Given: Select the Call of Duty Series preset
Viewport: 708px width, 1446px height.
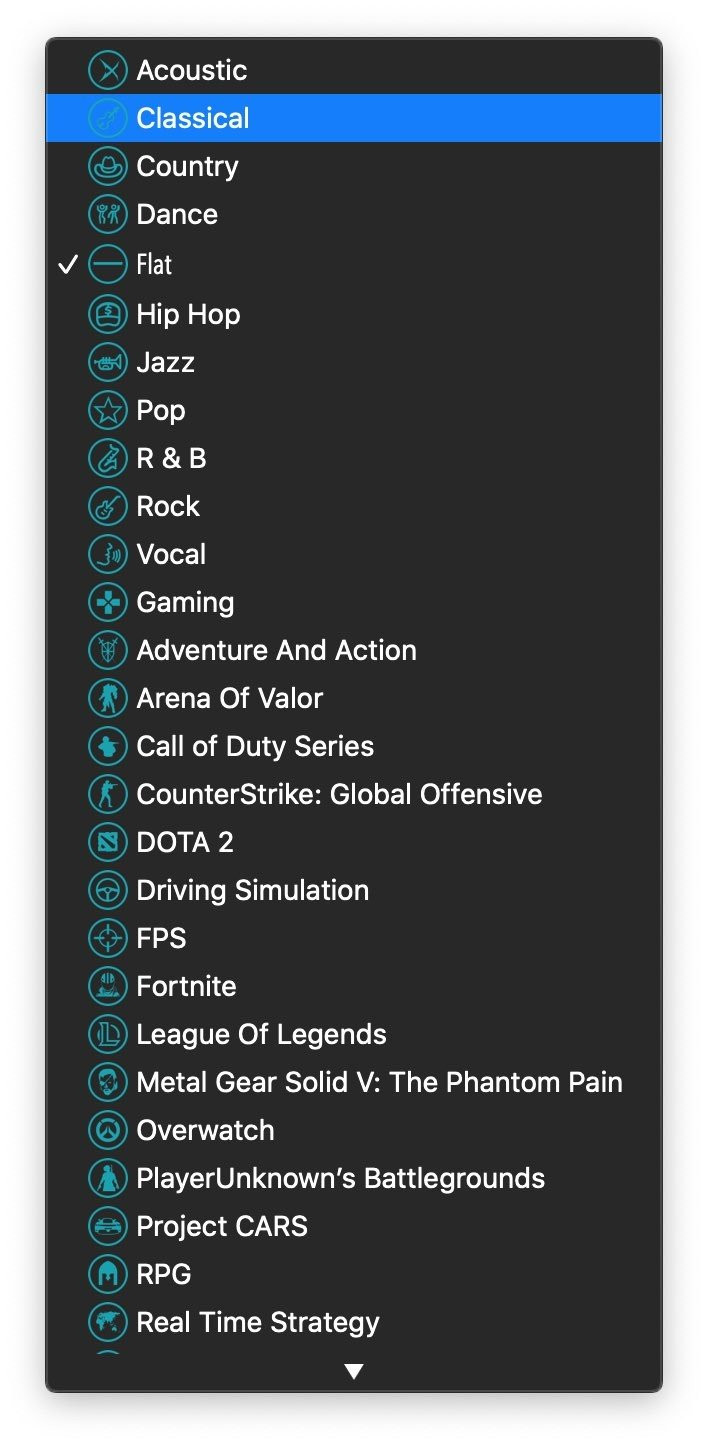Looking at the screenshot, I should click(255, 746).
